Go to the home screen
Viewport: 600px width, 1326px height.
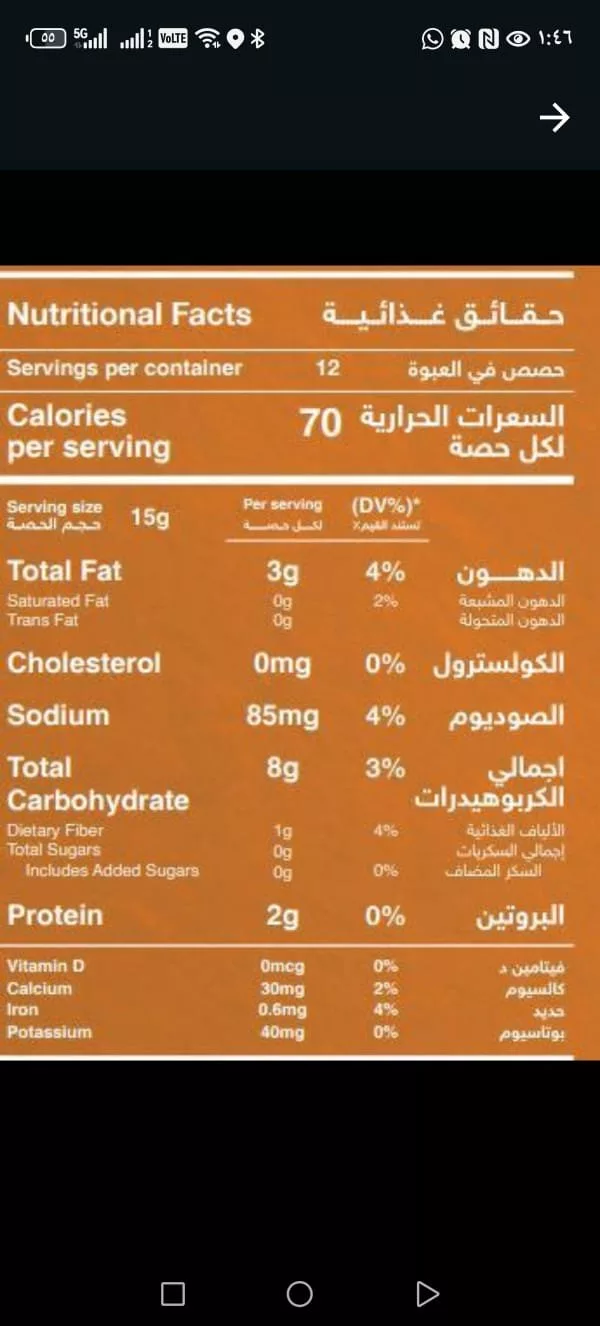(300, 1294)
